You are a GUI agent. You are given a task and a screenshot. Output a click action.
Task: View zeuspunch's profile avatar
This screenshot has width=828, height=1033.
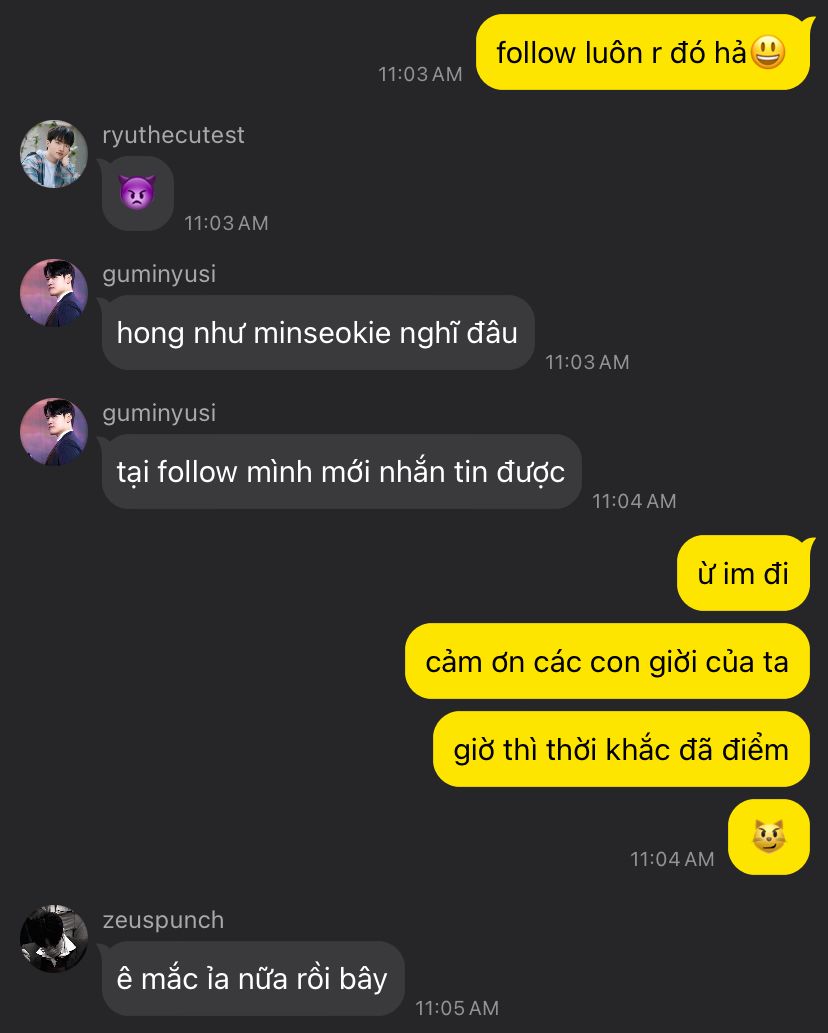[54, 938]
